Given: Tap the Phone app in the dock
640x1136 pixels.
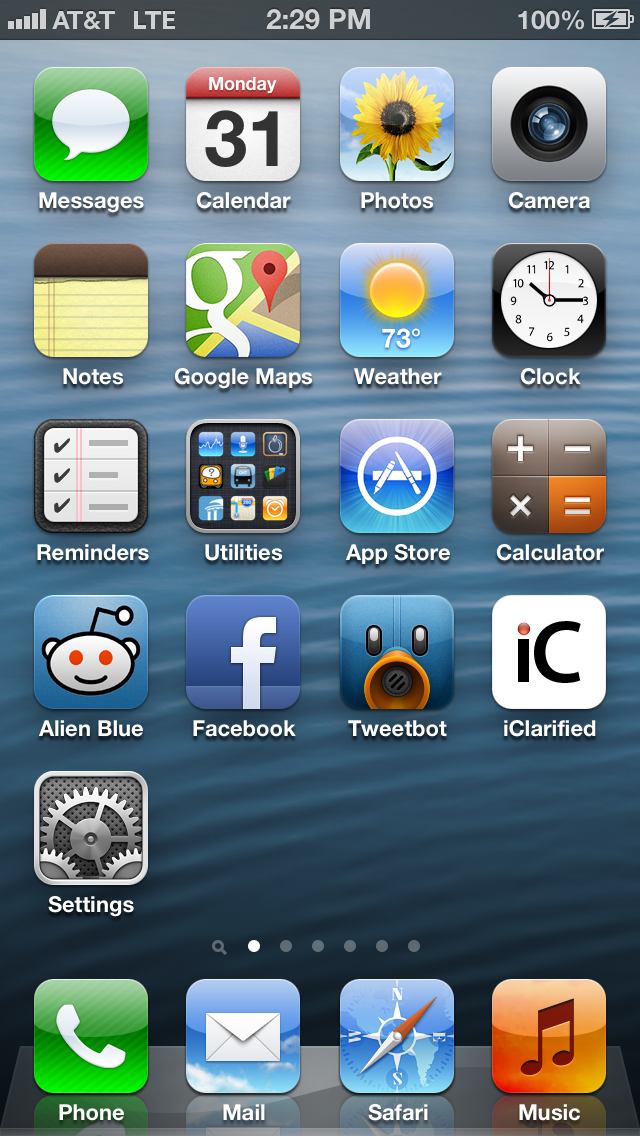Looking at the screenshot, I should [x=91, y=1036].
